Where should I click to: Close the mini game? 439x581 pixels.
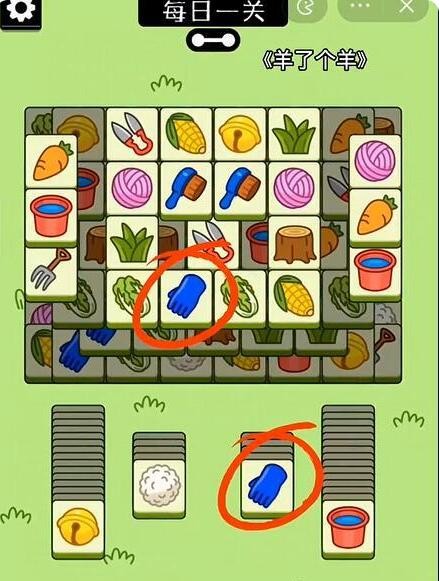tap(406, 7)
